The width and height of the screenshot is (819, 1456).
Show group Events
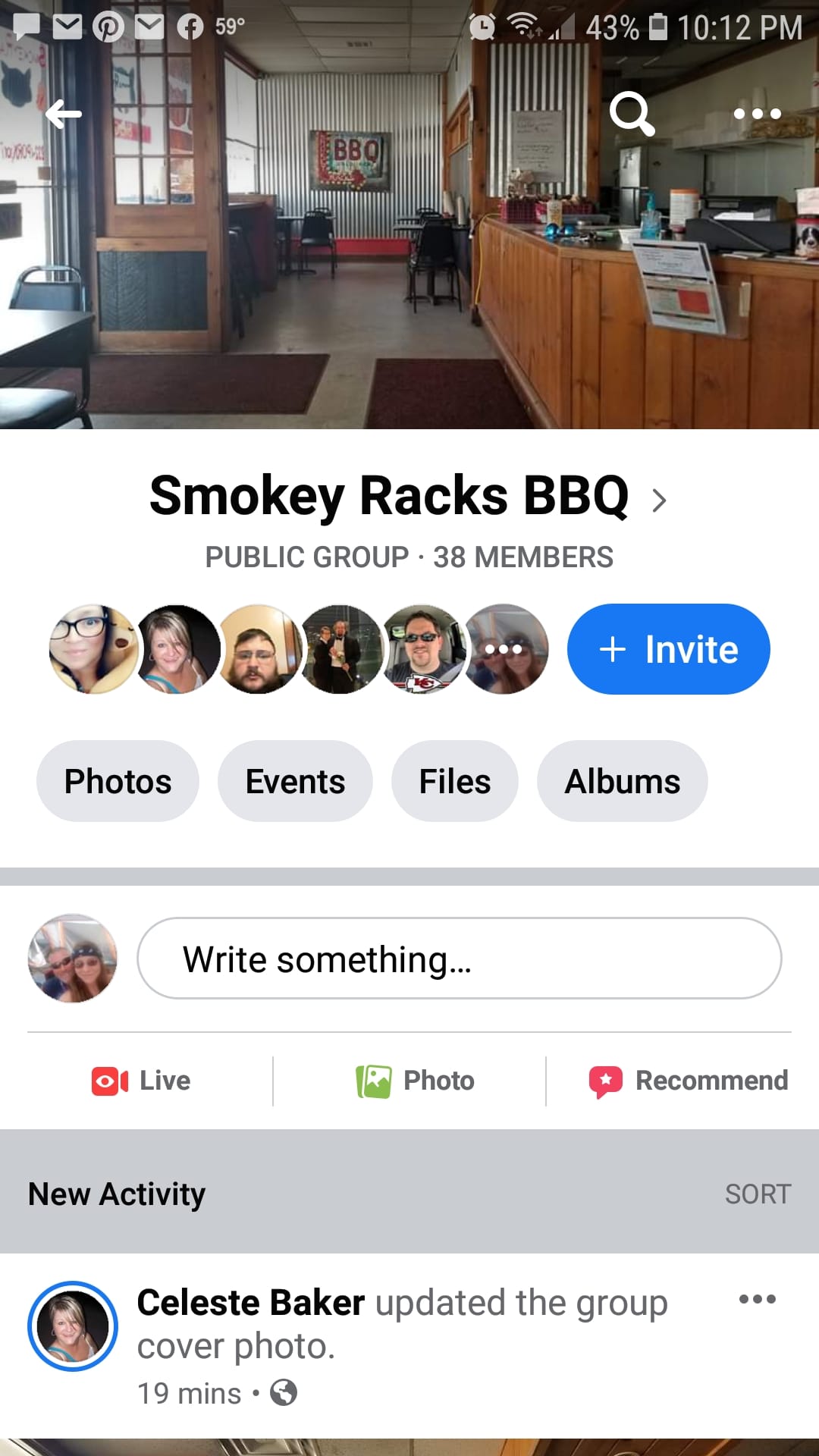[x=295, y=781]
